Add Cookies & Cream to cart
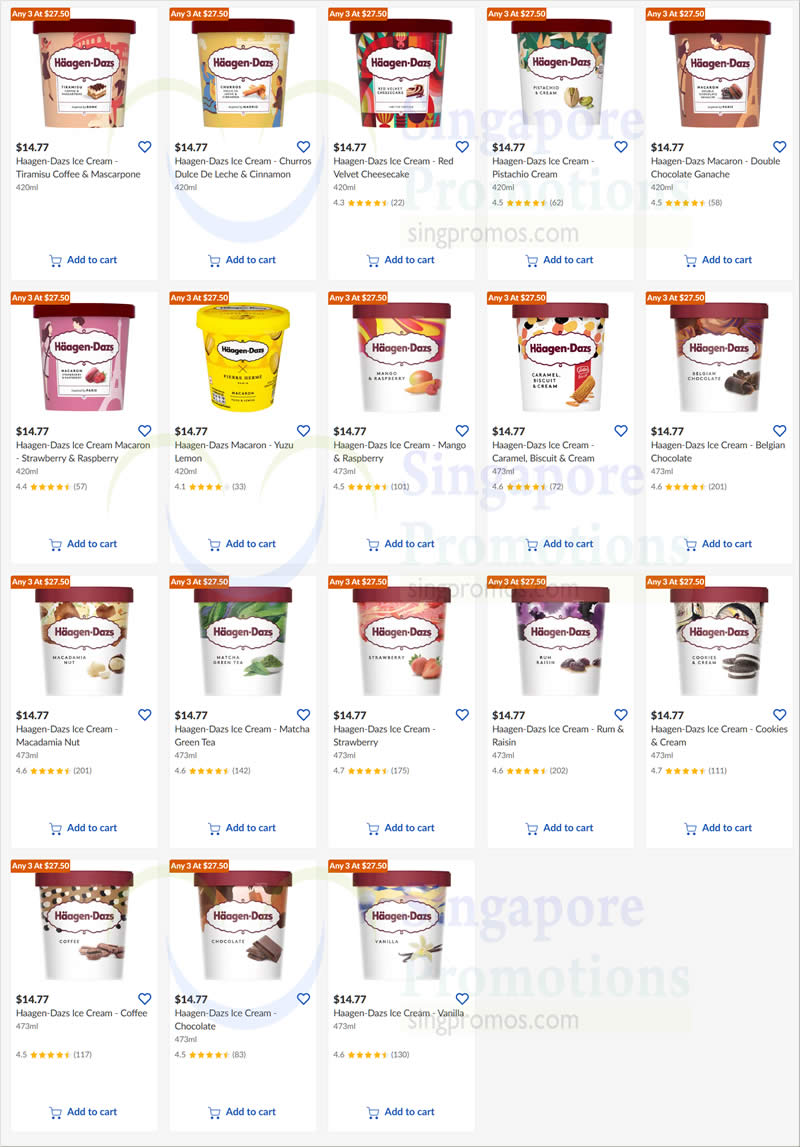 click(x=717, y=828)
